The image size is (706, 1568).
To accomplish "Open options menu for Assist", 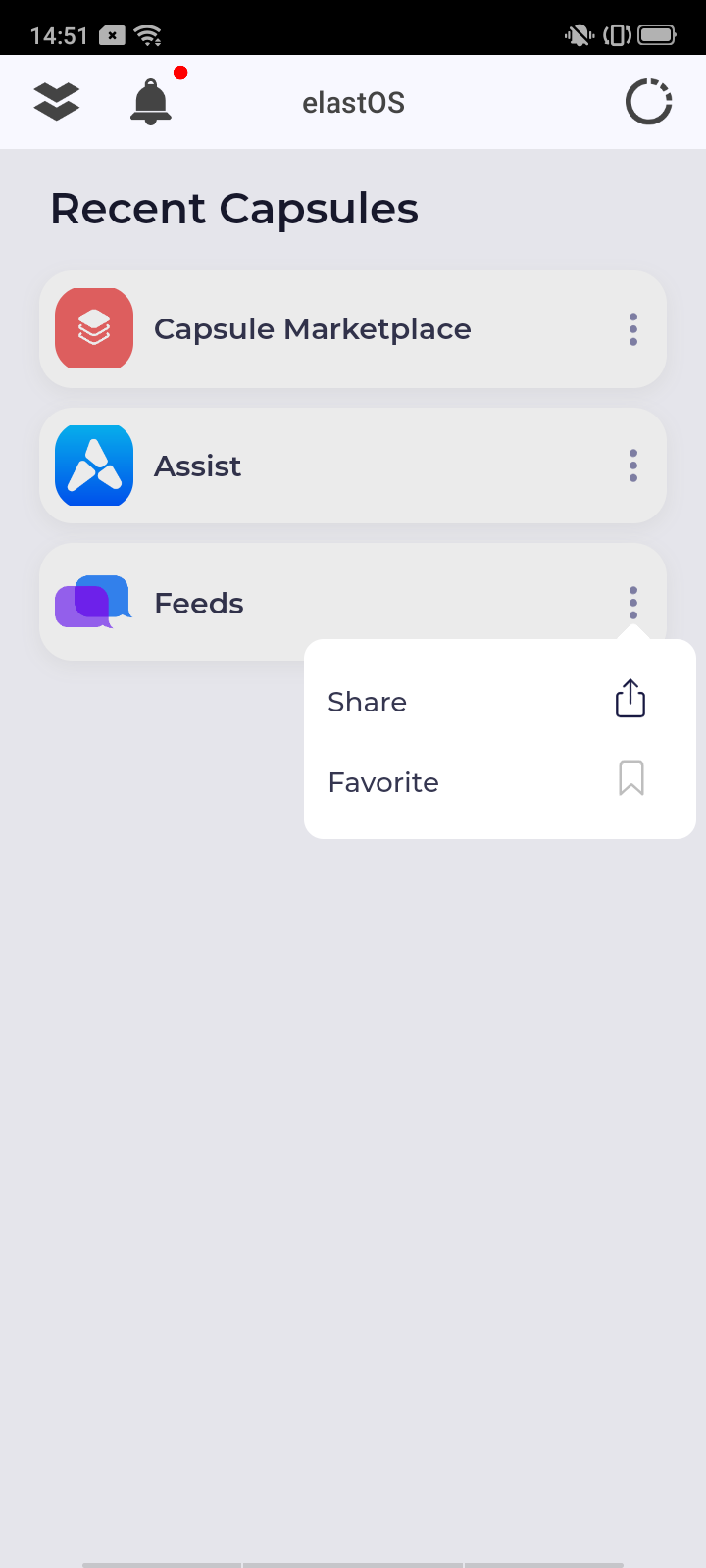I will tap(633, 465).
